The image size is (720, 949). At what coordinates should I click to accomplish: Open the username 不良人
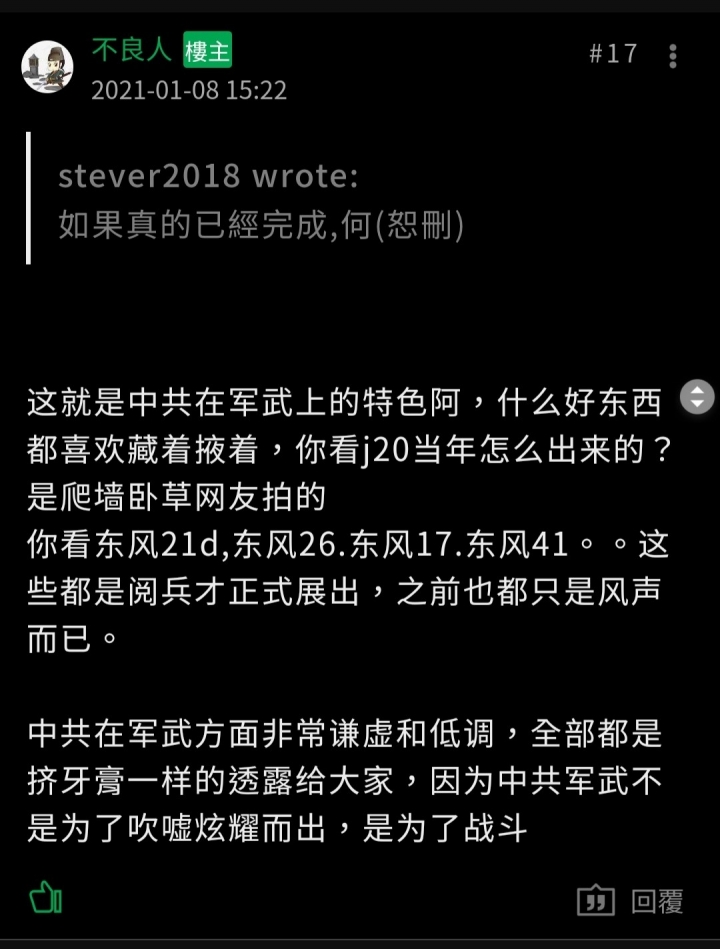pyautogui.click(x=131, y=50)
